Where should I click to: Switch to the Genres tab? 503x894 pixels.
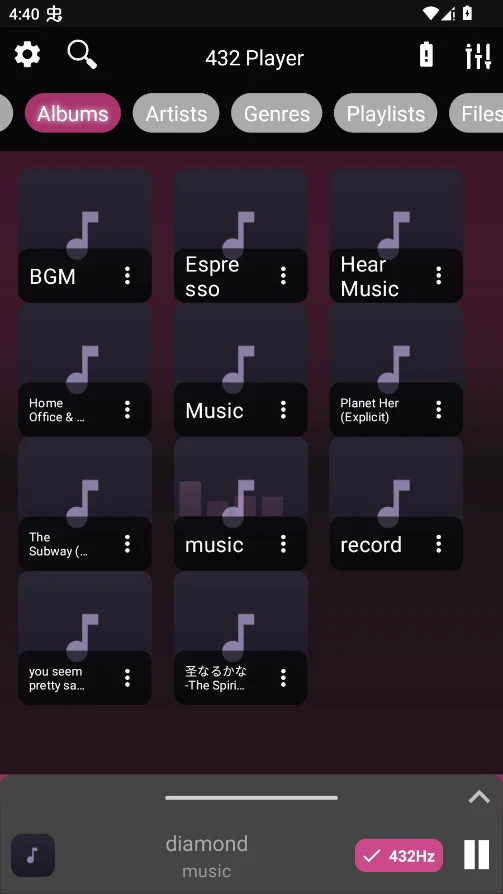click(x=277, y=113)
